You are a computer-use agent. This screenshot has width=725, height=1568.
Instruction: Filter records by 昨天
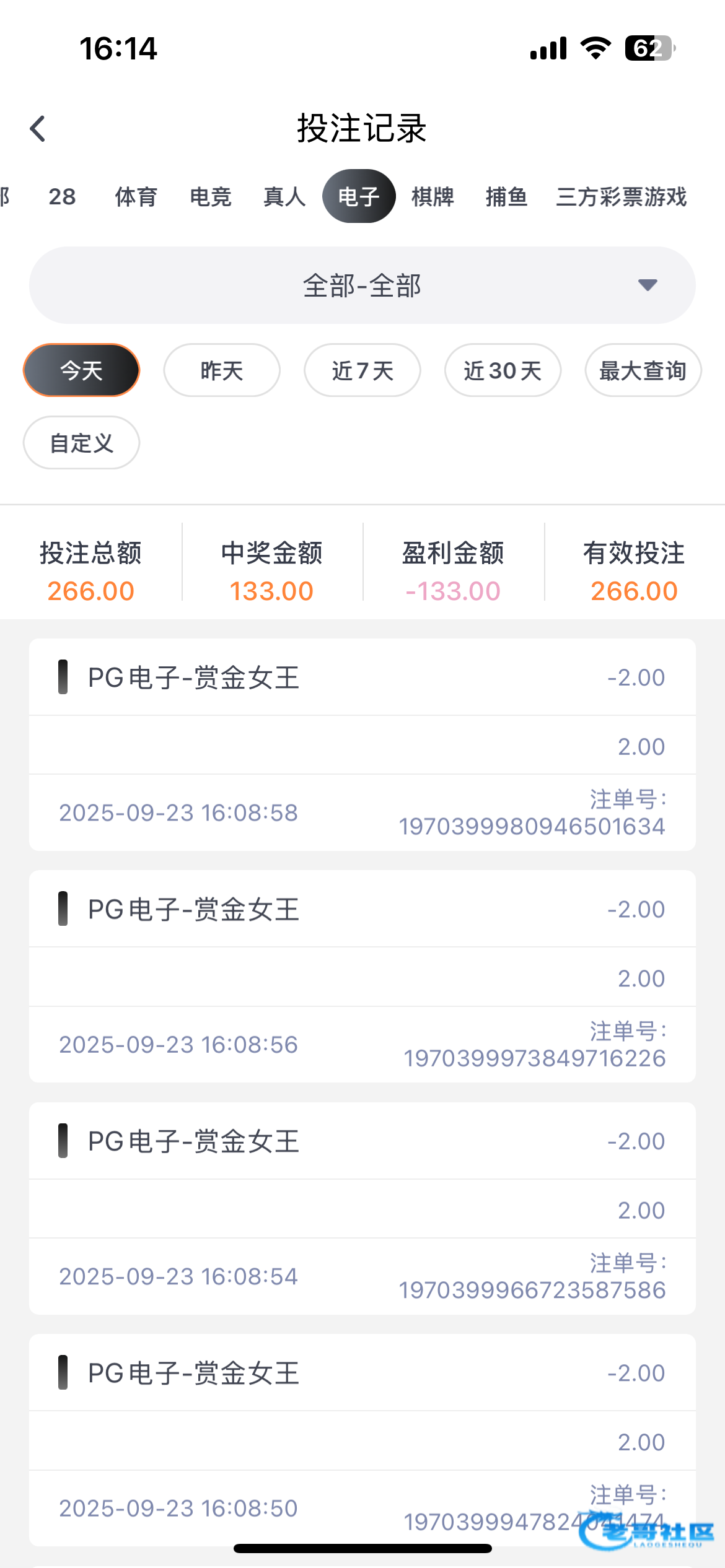tap(222, 370)
